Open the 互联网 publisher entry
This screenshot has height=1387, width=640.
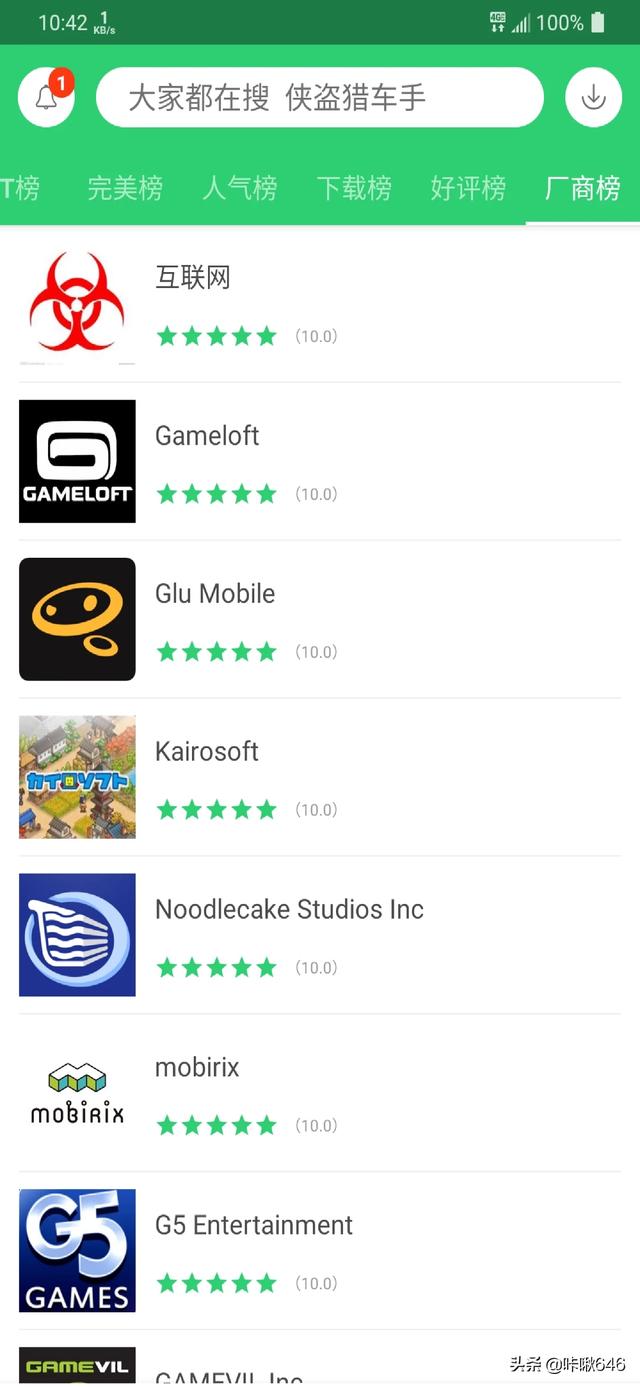tap(320, 304)
